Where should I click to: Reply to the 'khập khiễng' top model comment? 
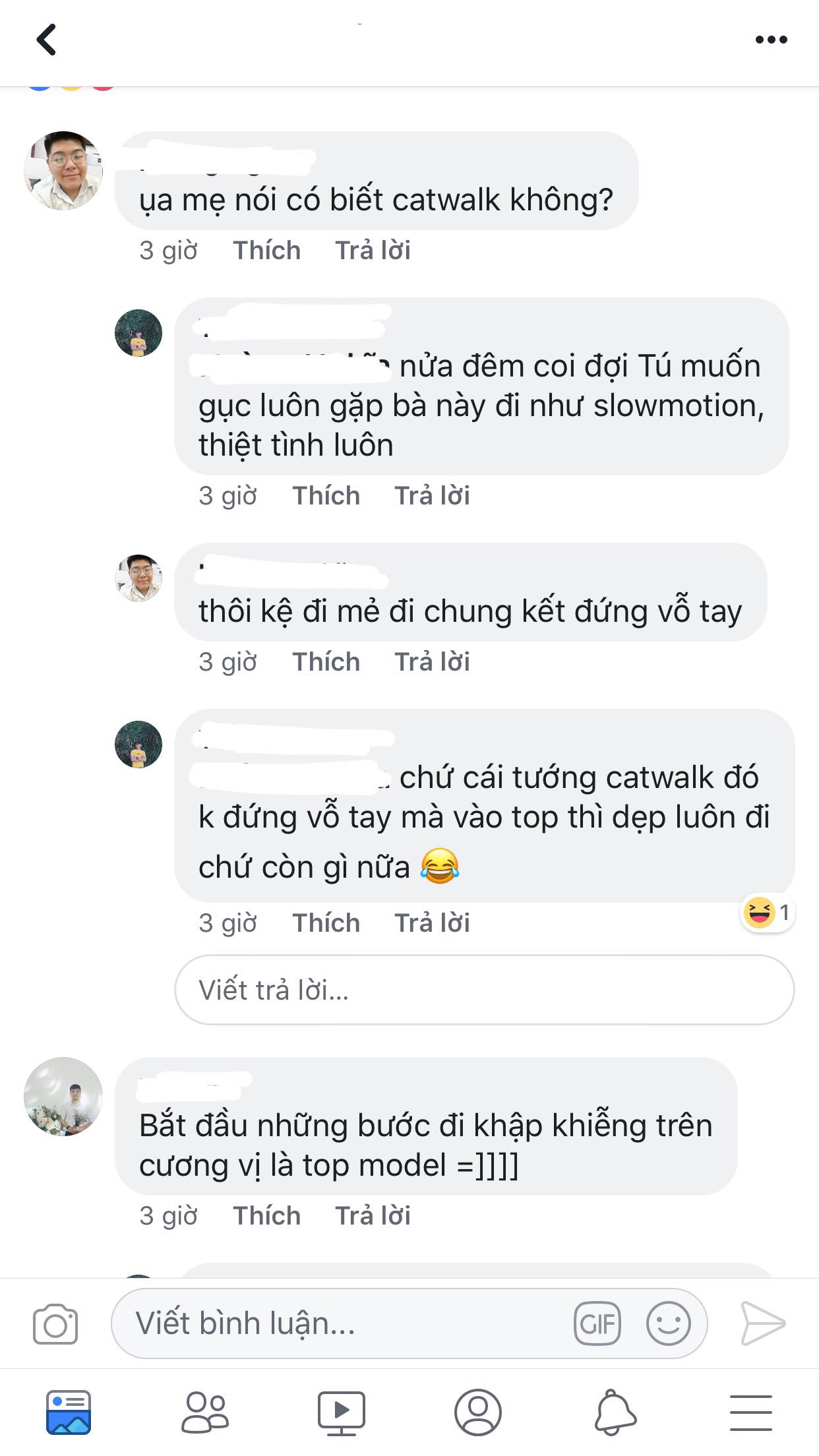373,1216
